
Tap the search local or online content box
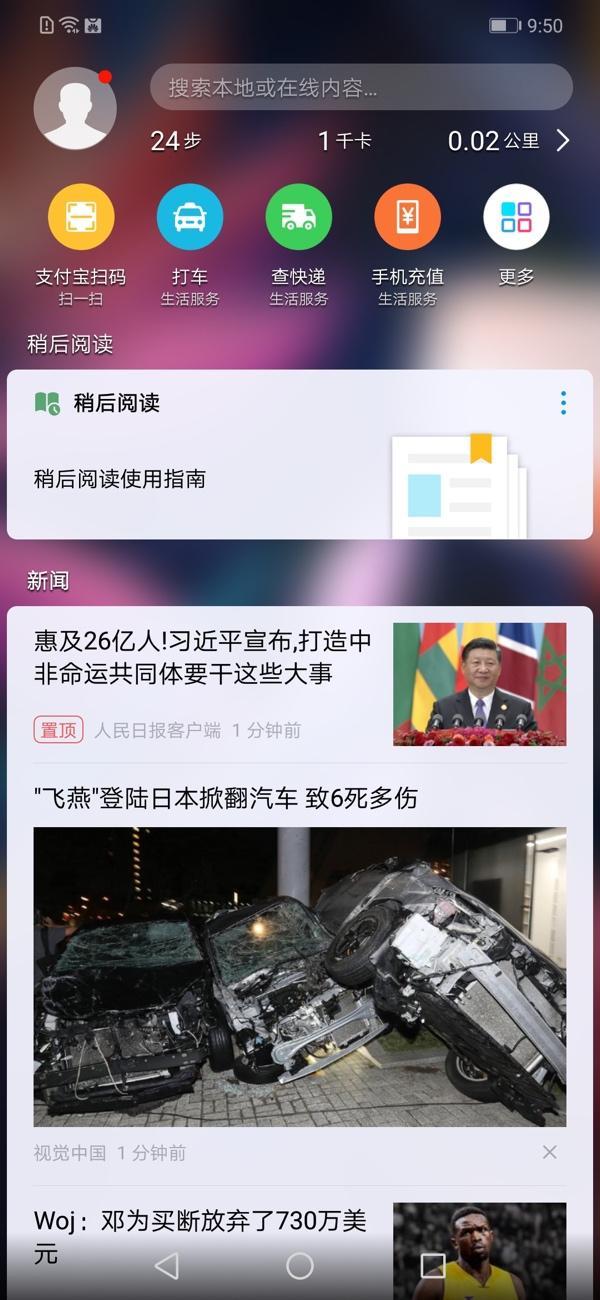point(361,88)
